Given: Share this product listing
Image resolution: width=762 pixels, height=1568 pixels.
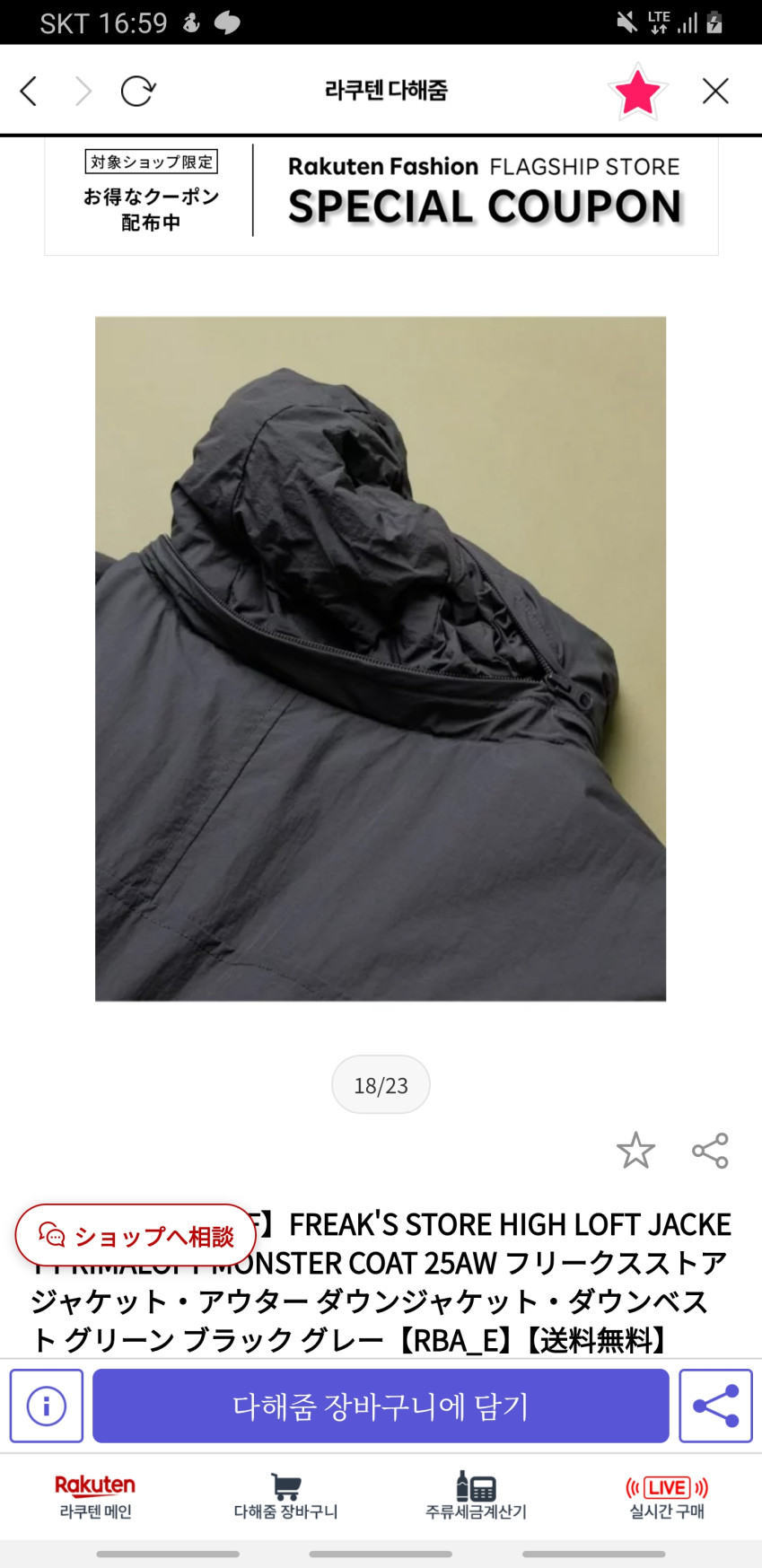Looking at the screenshot, I should tap(710, 1150).
